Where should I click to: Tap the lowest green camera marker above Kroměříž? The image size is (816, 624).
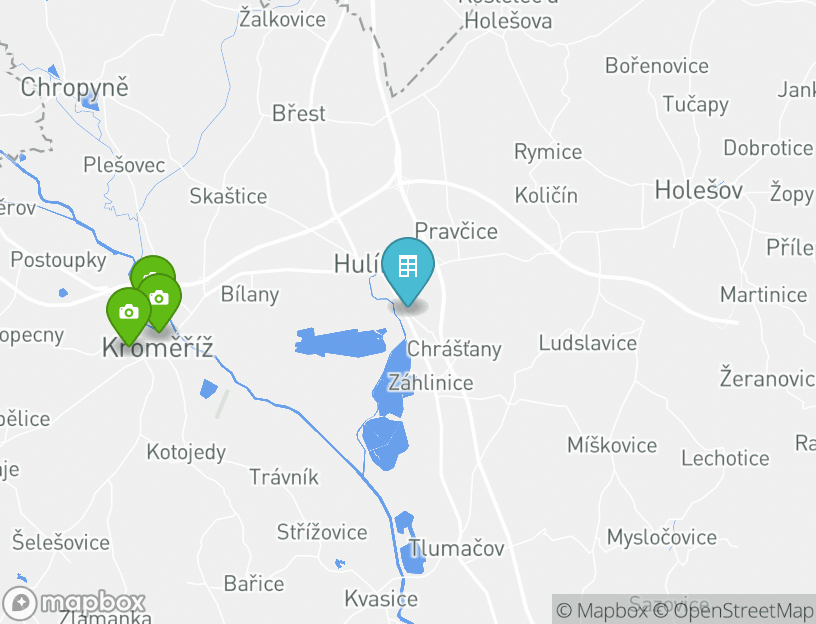128,313
